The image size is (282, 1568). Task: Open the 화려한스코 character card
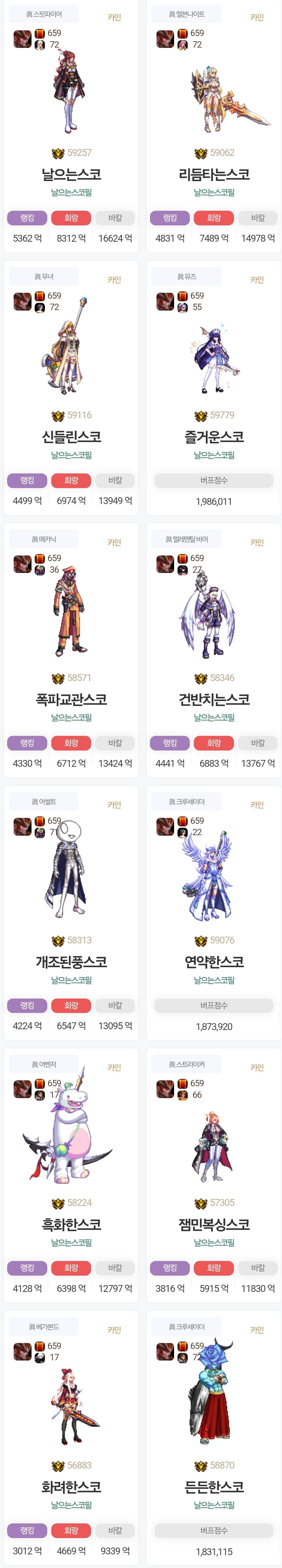[71, 1486]
